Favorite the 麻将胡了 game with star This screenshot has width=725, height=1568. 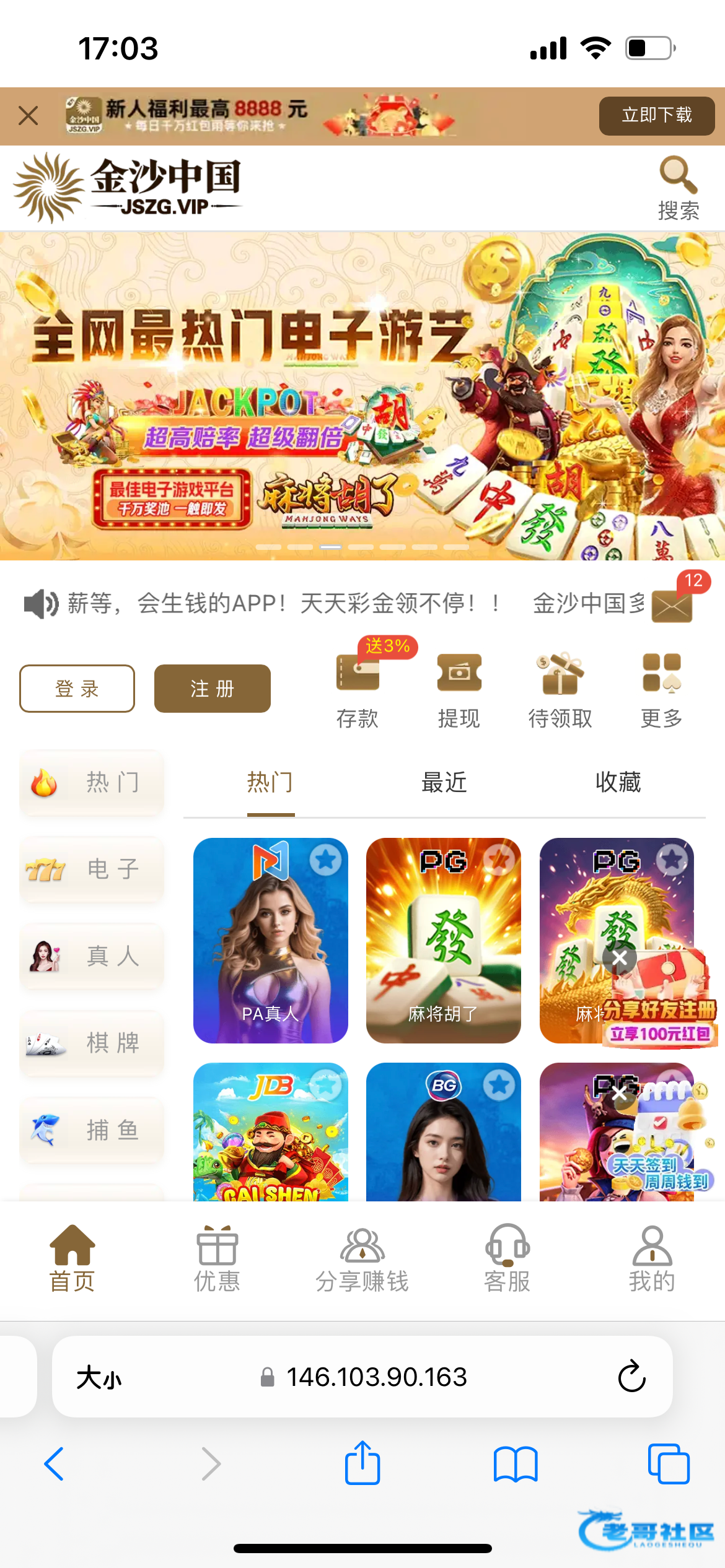coord(499,860)
